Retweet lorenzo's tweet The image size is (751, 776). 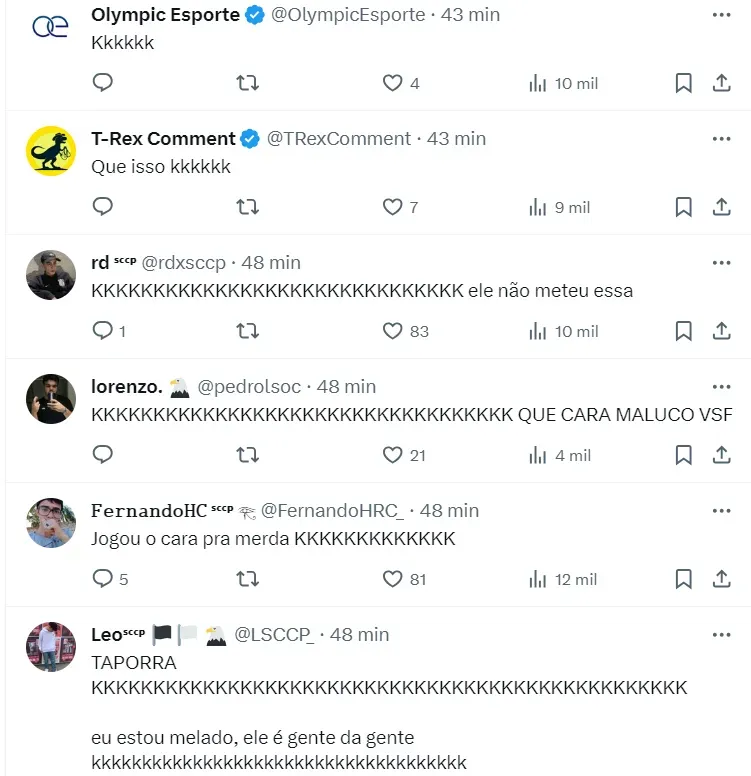pos(247,455)
